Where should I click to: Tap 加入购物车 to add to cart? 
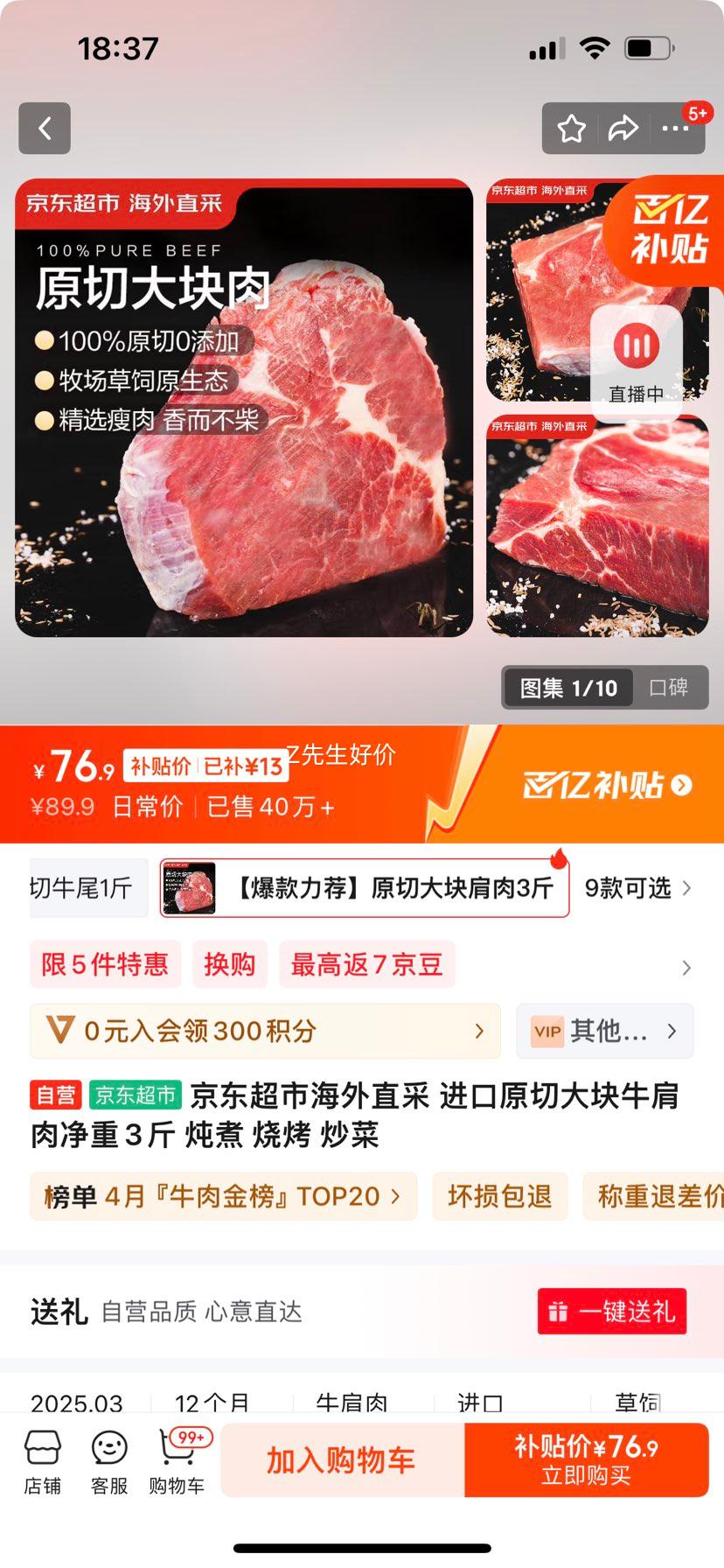pos(342,1459)
